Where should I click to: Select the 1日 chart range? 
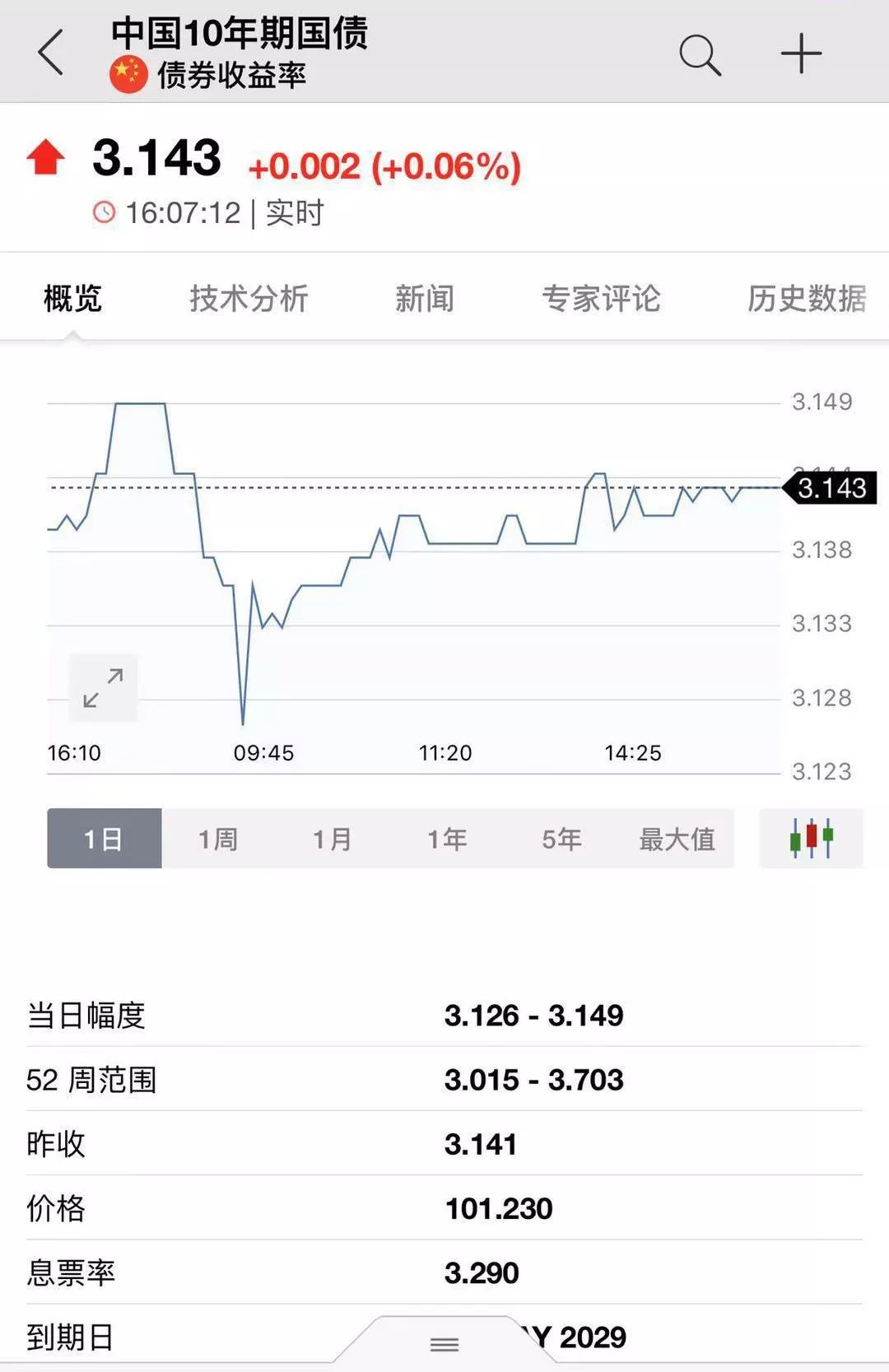(x=104, y=839)
